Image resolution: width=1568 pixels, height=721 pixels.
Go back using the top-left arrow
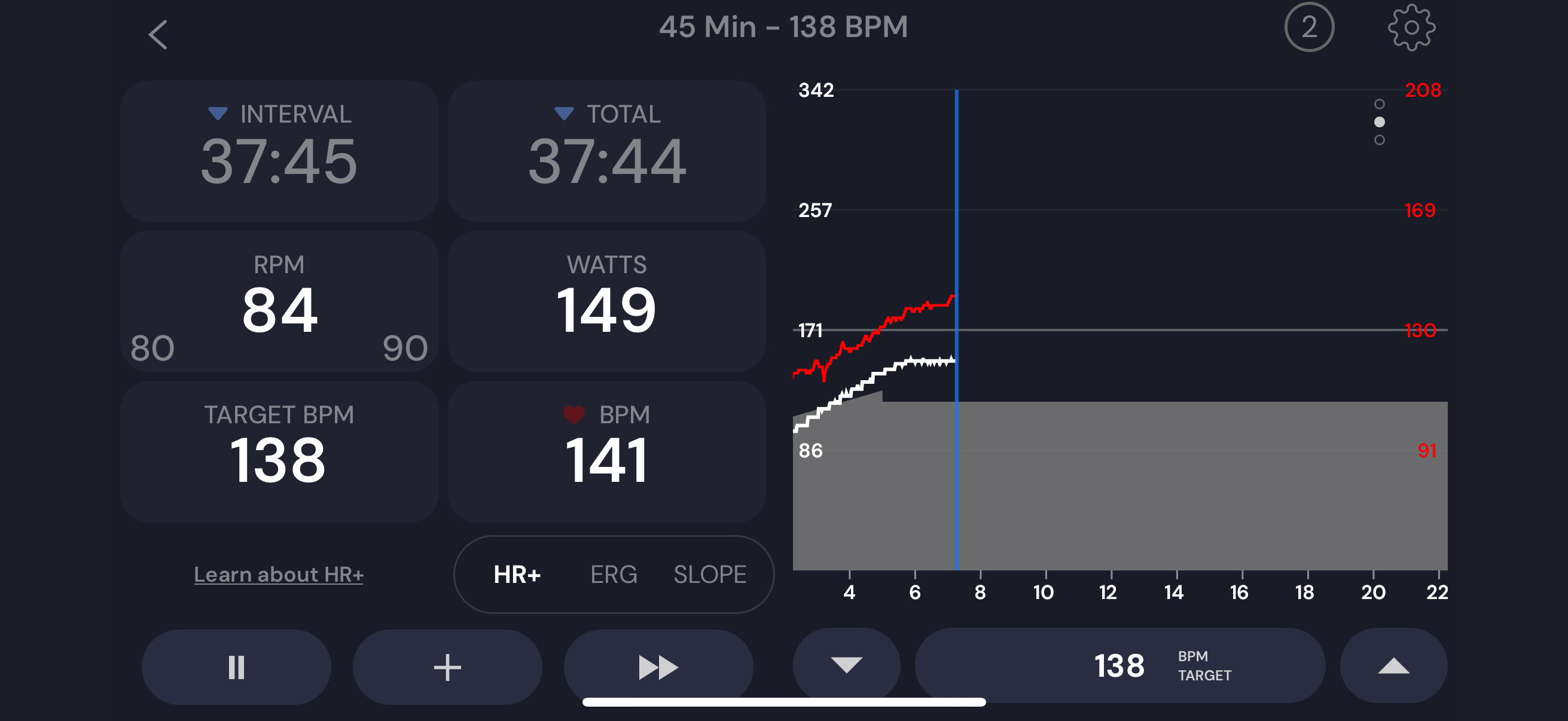pyautogui.click(x=158, y=34)
